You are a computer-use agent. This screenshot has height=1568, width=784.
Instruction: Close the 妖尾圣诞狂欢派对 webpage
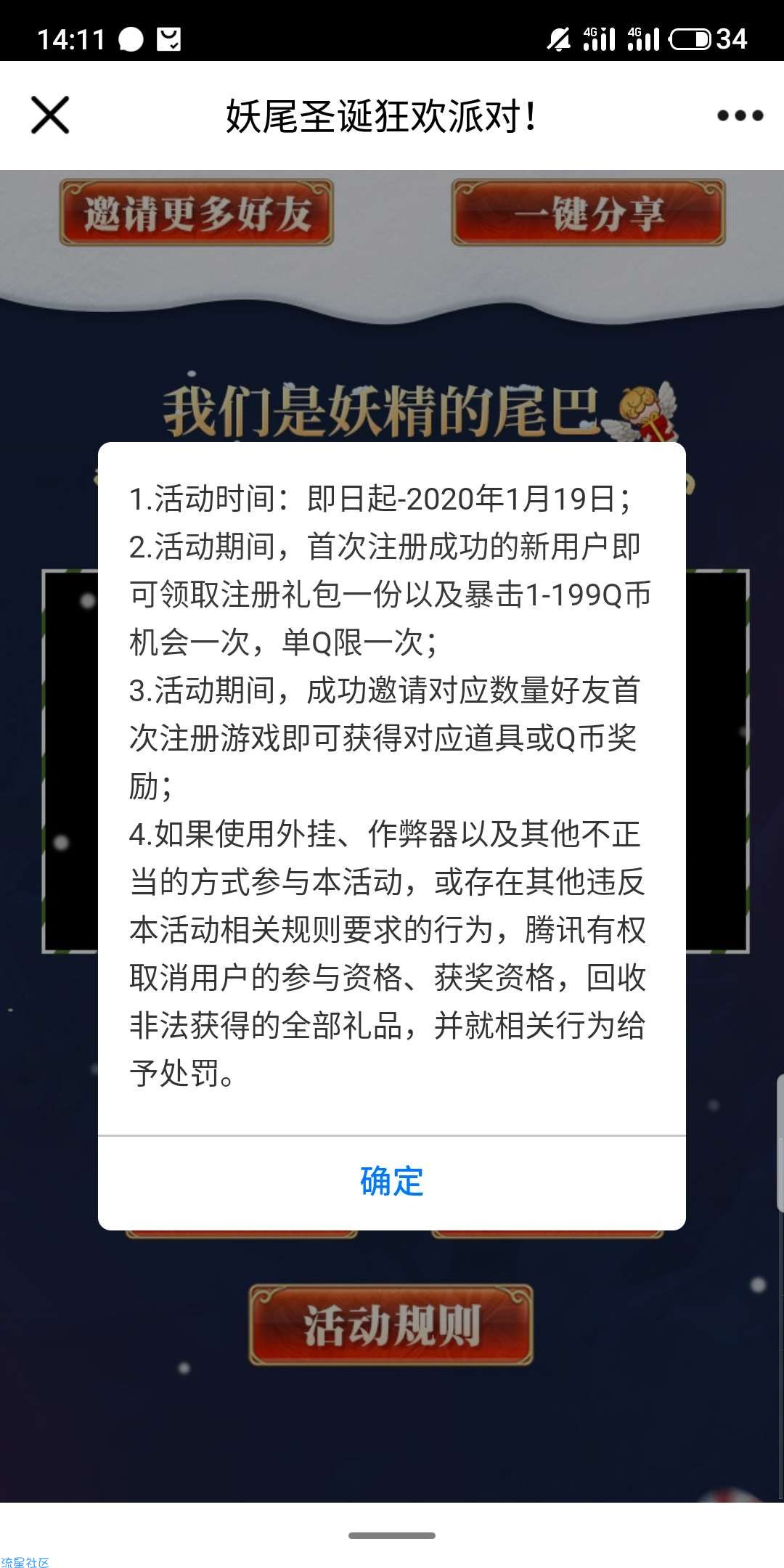[x=50, y=115]
